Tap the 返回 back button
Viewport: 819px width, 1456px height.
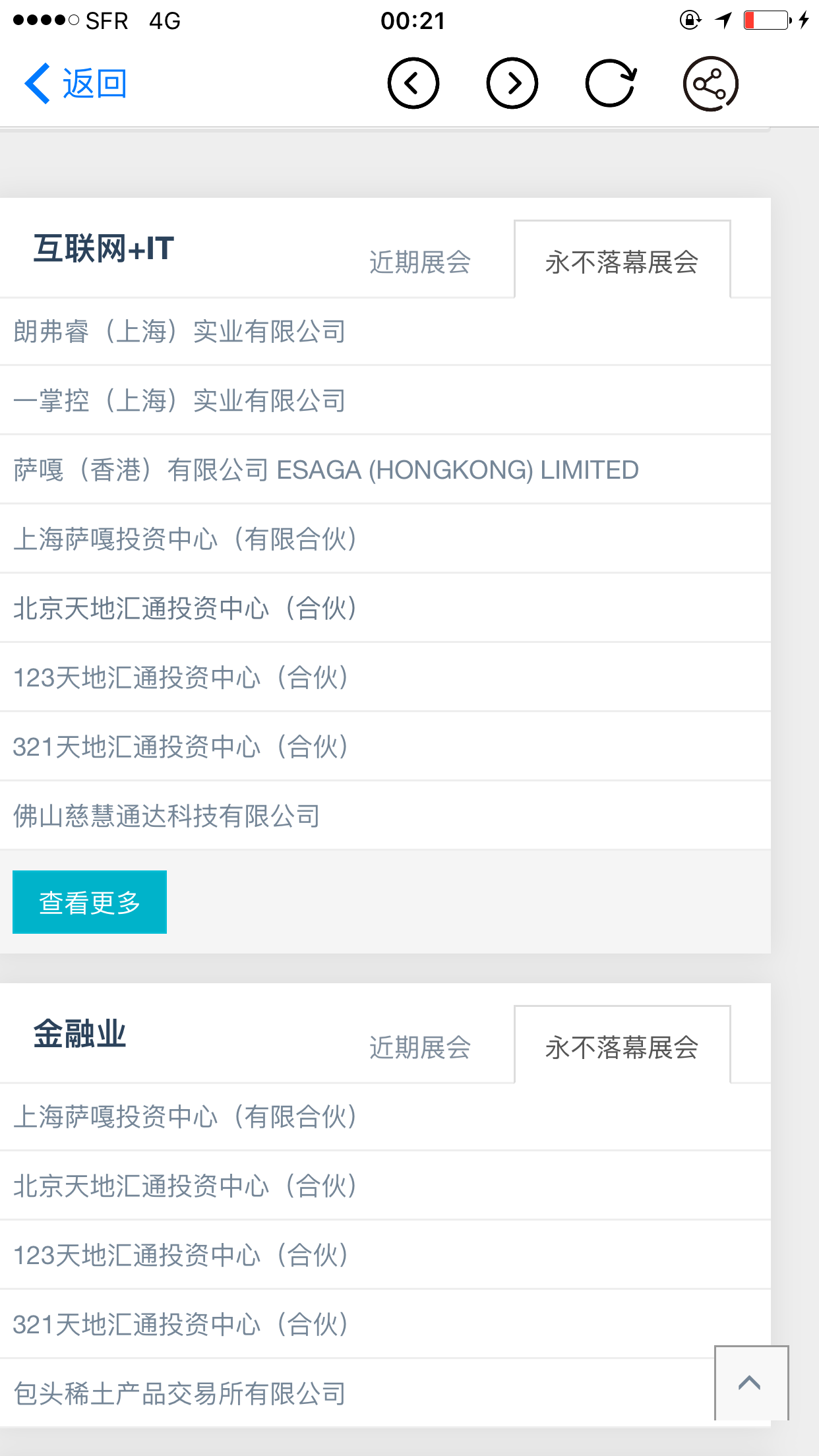pos(75,84)
